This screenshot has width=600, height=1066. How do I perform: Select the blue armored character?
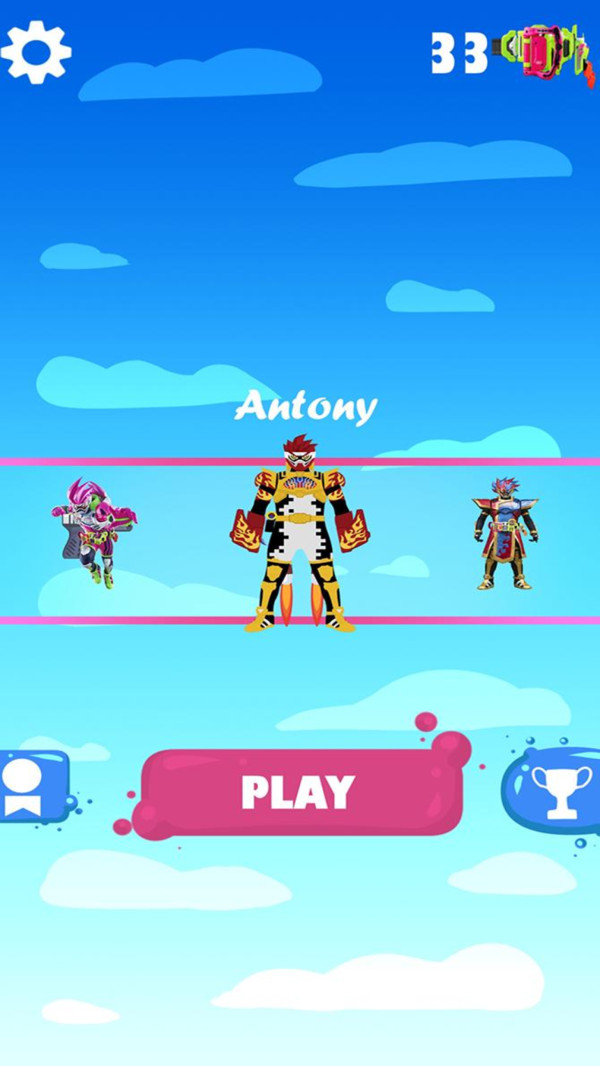[x=504, y=533]
